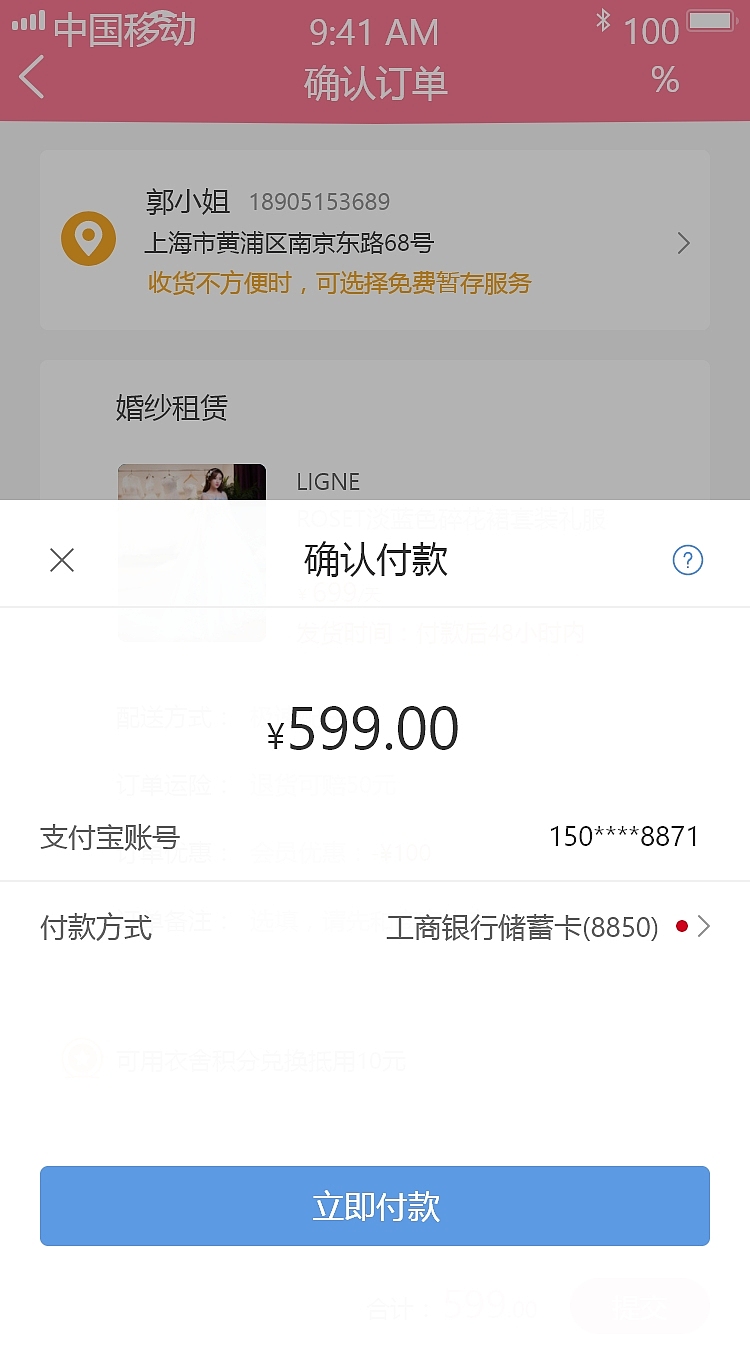Tap the red badge beside the bank card
This screenshot has width=750, height=1346.
point(681,926)
